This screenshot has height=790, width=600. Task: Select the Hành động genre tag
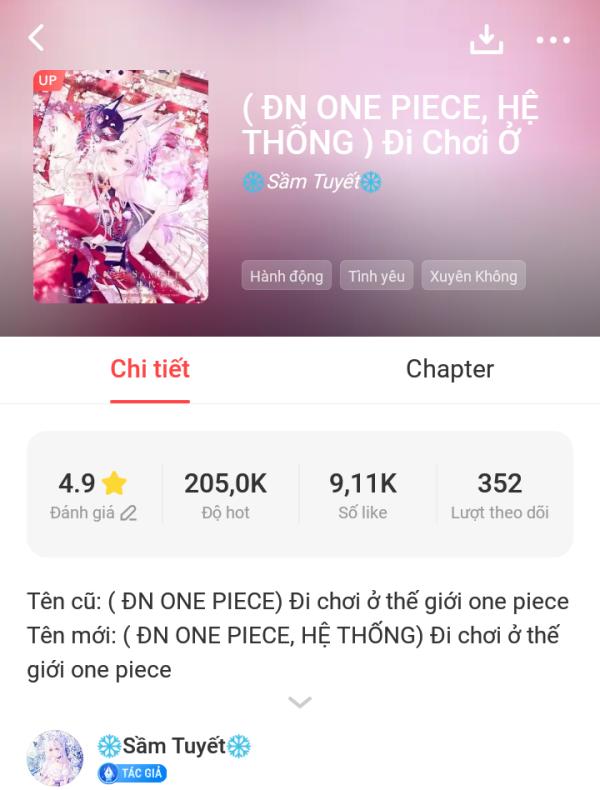pos(286,276)
